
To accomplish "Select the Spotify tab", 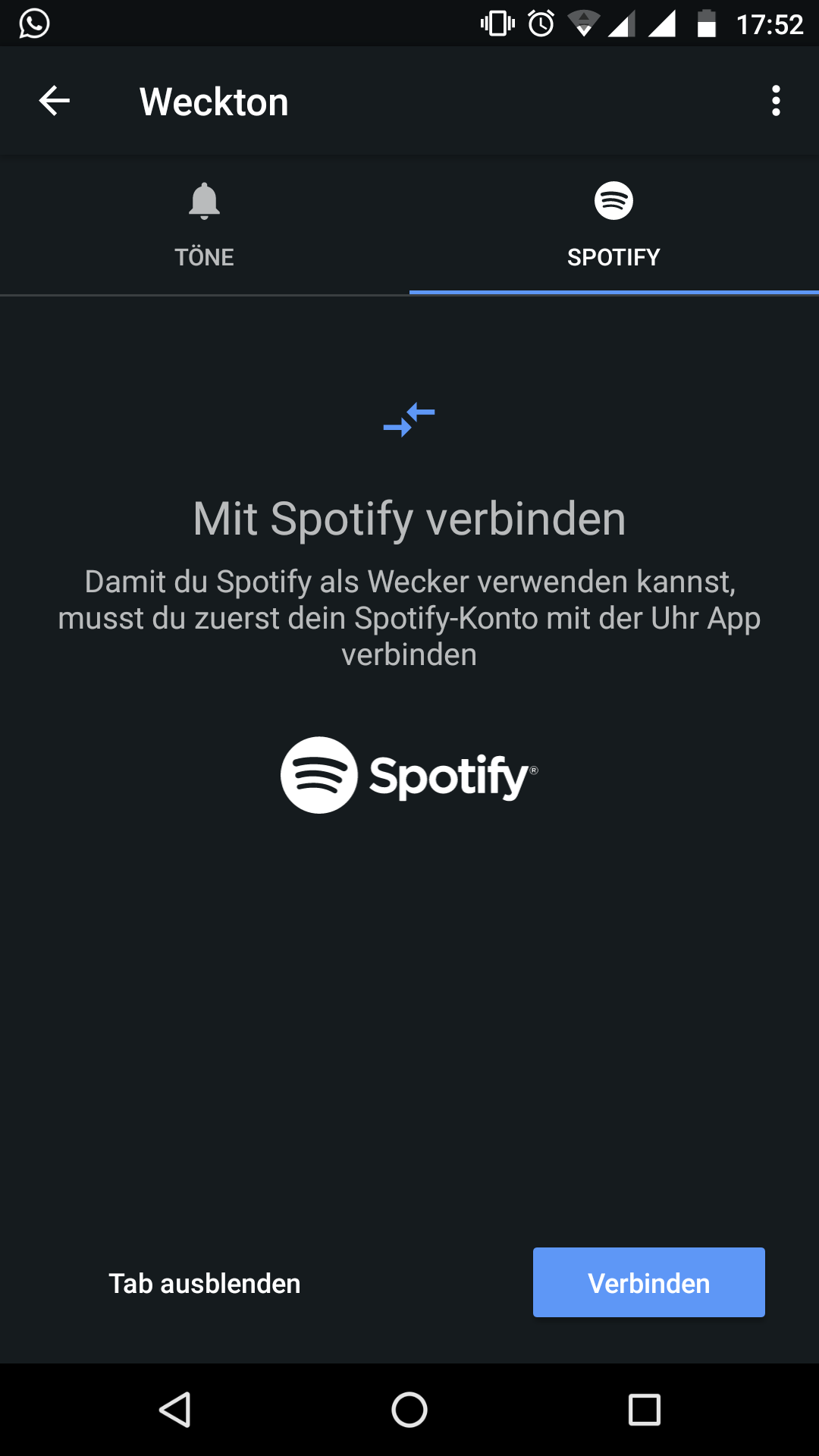I will click(614, 225).
